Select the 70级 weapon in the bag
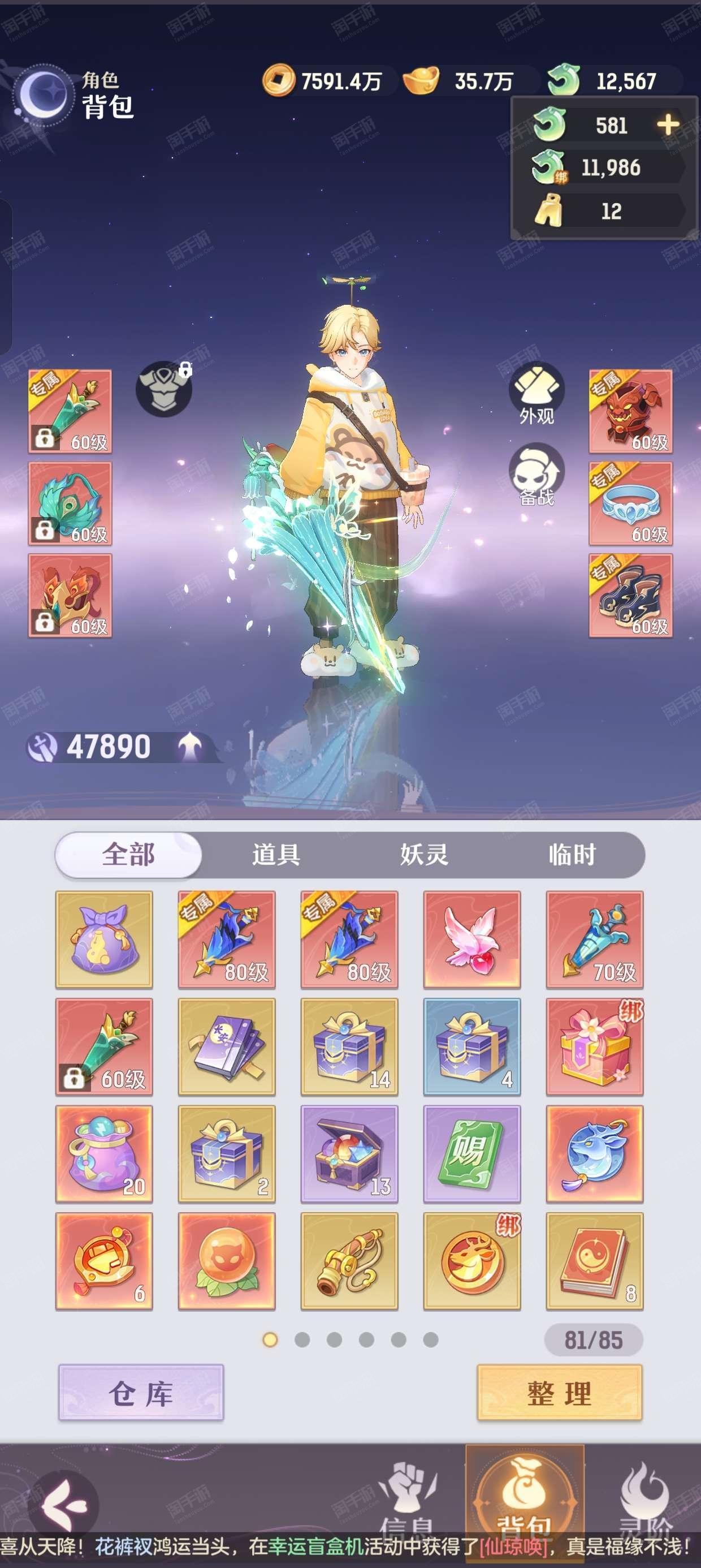This screenshot has height=1568, width=701. 595,940
